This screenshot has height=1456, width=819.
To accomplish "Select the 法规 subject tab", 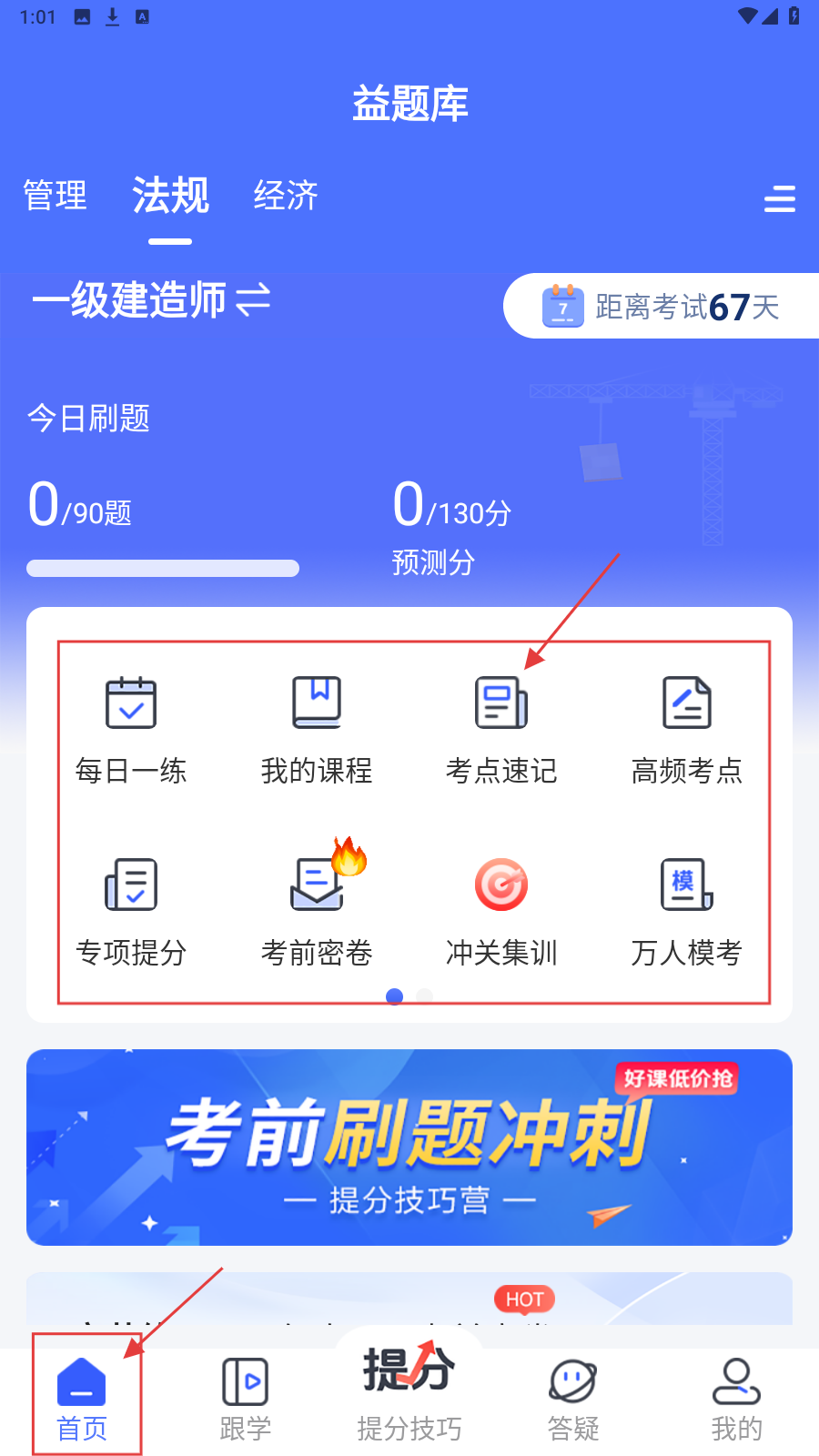I will [171, 196].
